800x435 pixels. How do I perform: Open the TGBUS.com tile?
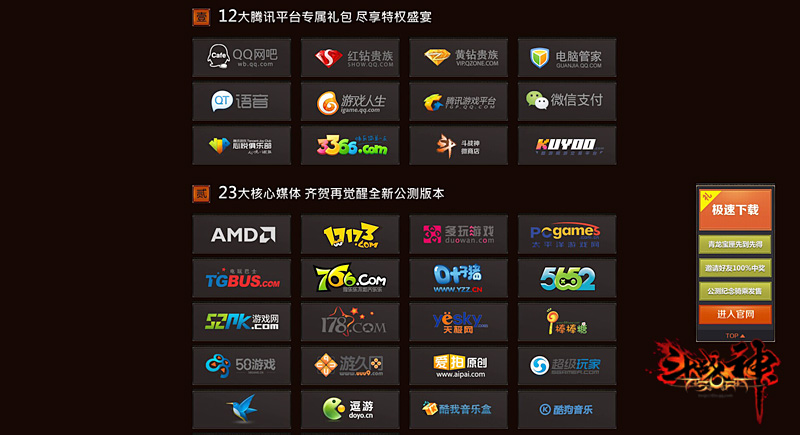242,278
